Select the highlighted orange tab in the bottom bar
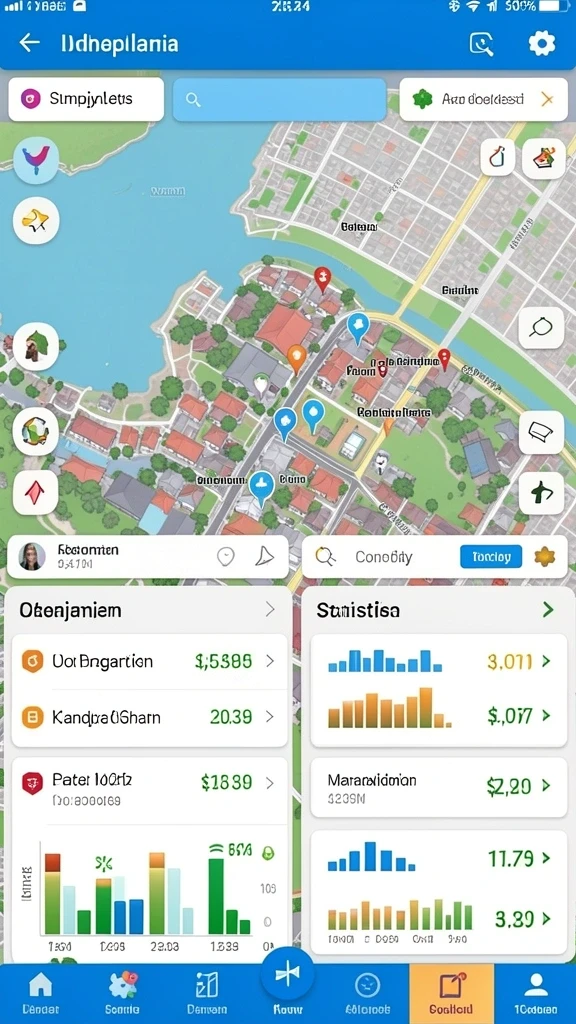 451,993
